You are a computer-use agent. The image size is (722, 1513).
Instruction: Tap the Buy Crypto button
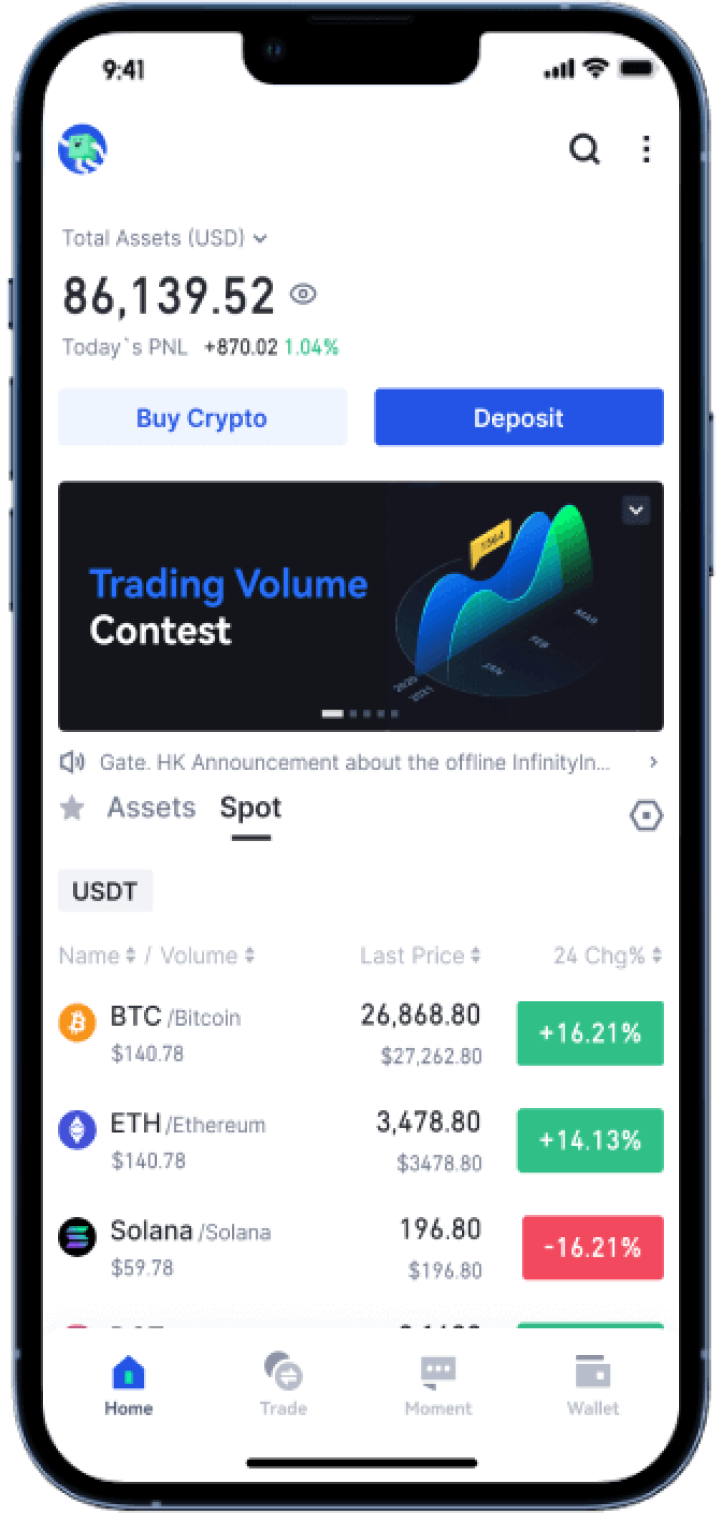(x=202, y=418)
